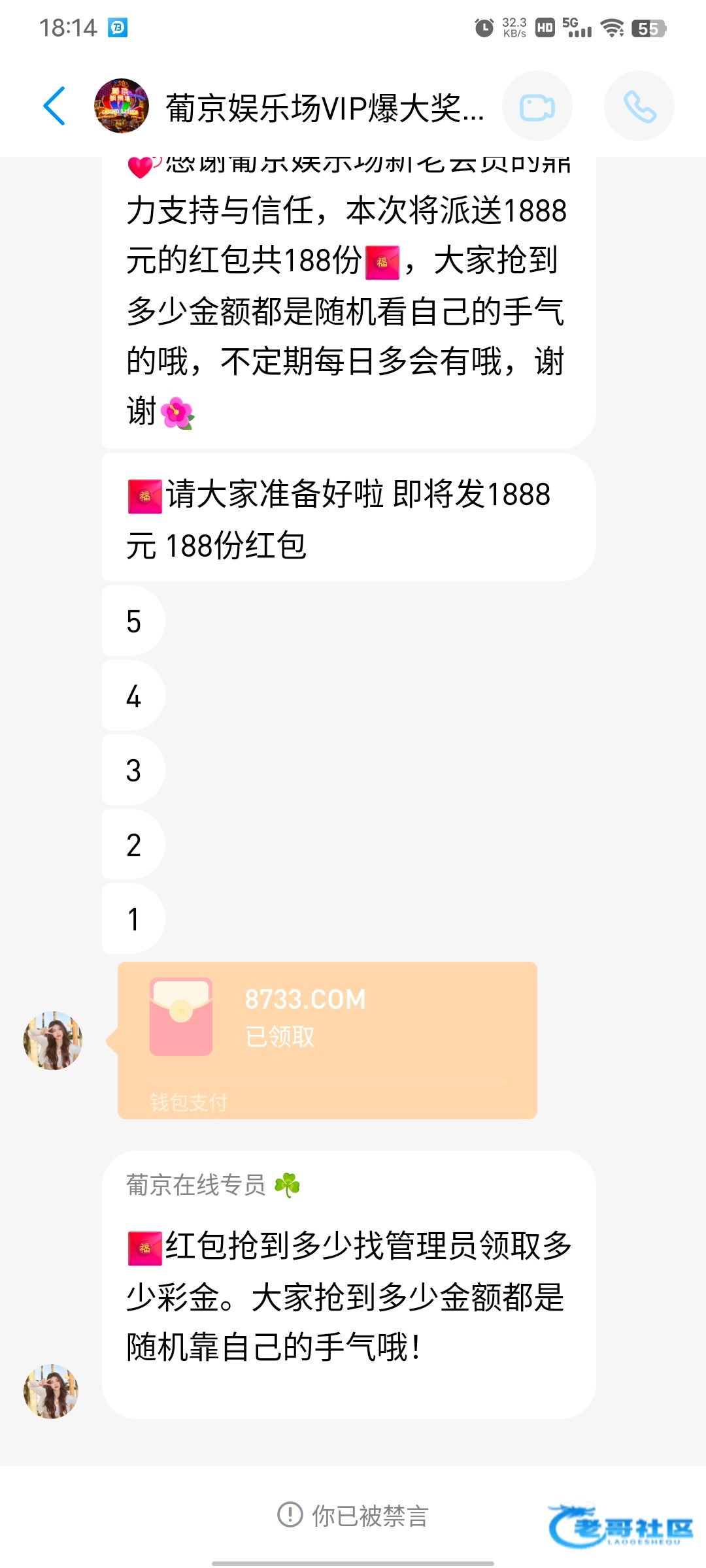The width and height of the screenshot is (706, 1568).
Task: Go back using the blue arrow
Action: coord(54,106)
